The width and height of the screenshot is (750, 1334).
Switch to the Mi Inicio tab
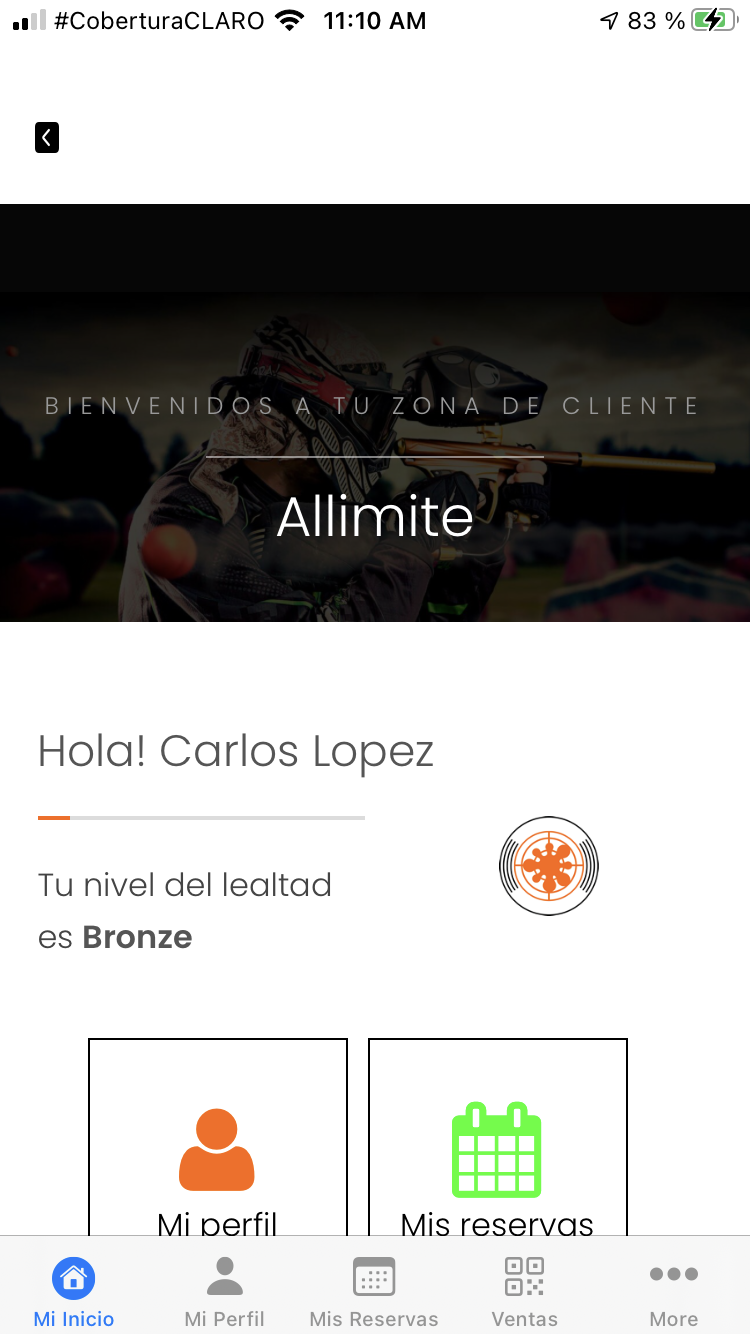coord(74,1291)
